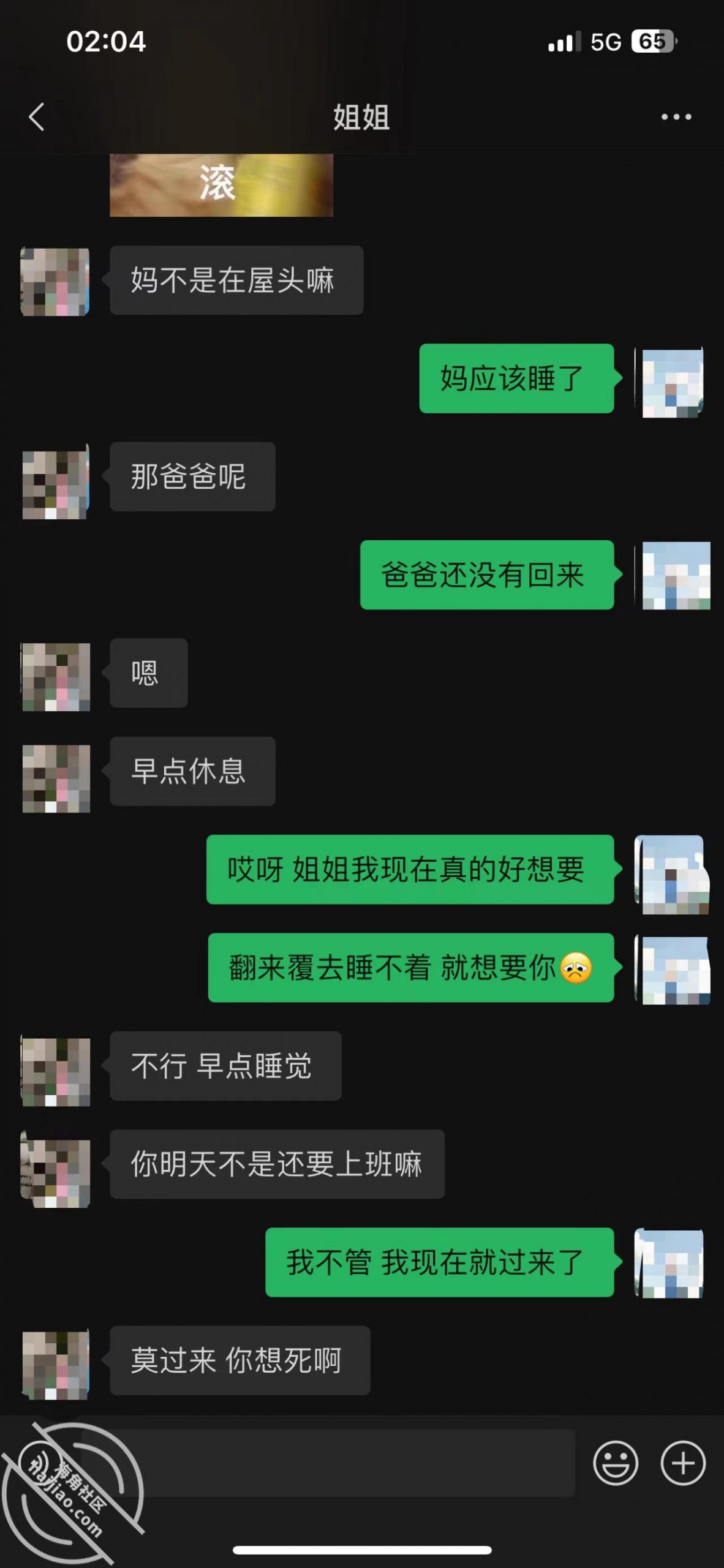Tap the back arrow to leave the chat
The image size is (724, 1568).
tap(37, 118)
